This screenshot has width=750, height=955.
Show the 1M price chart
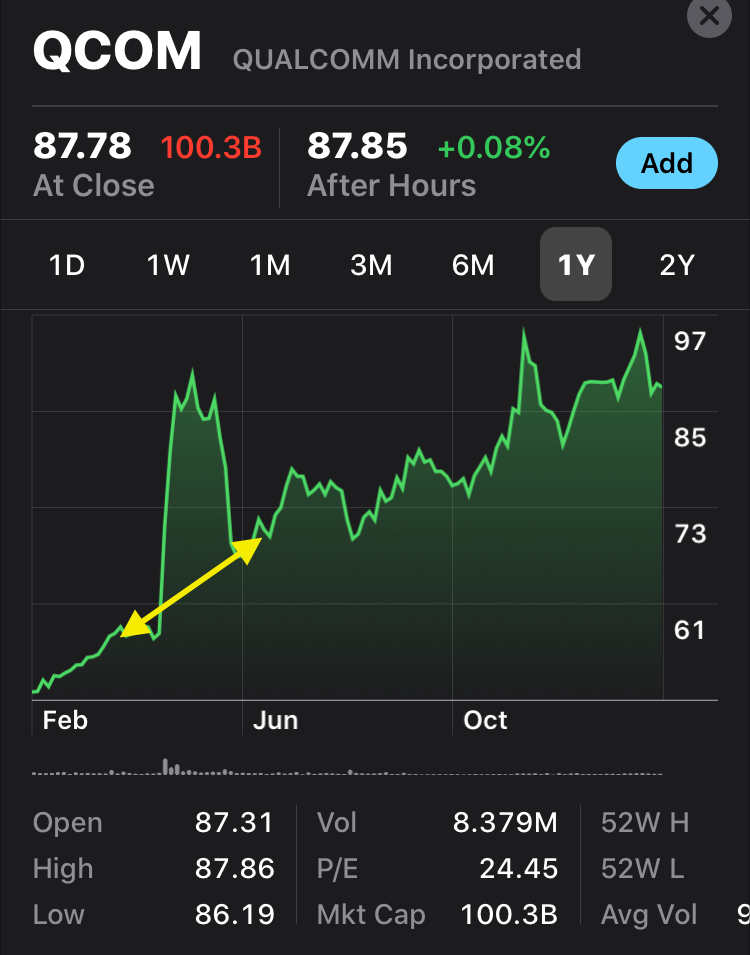(270, 265)
